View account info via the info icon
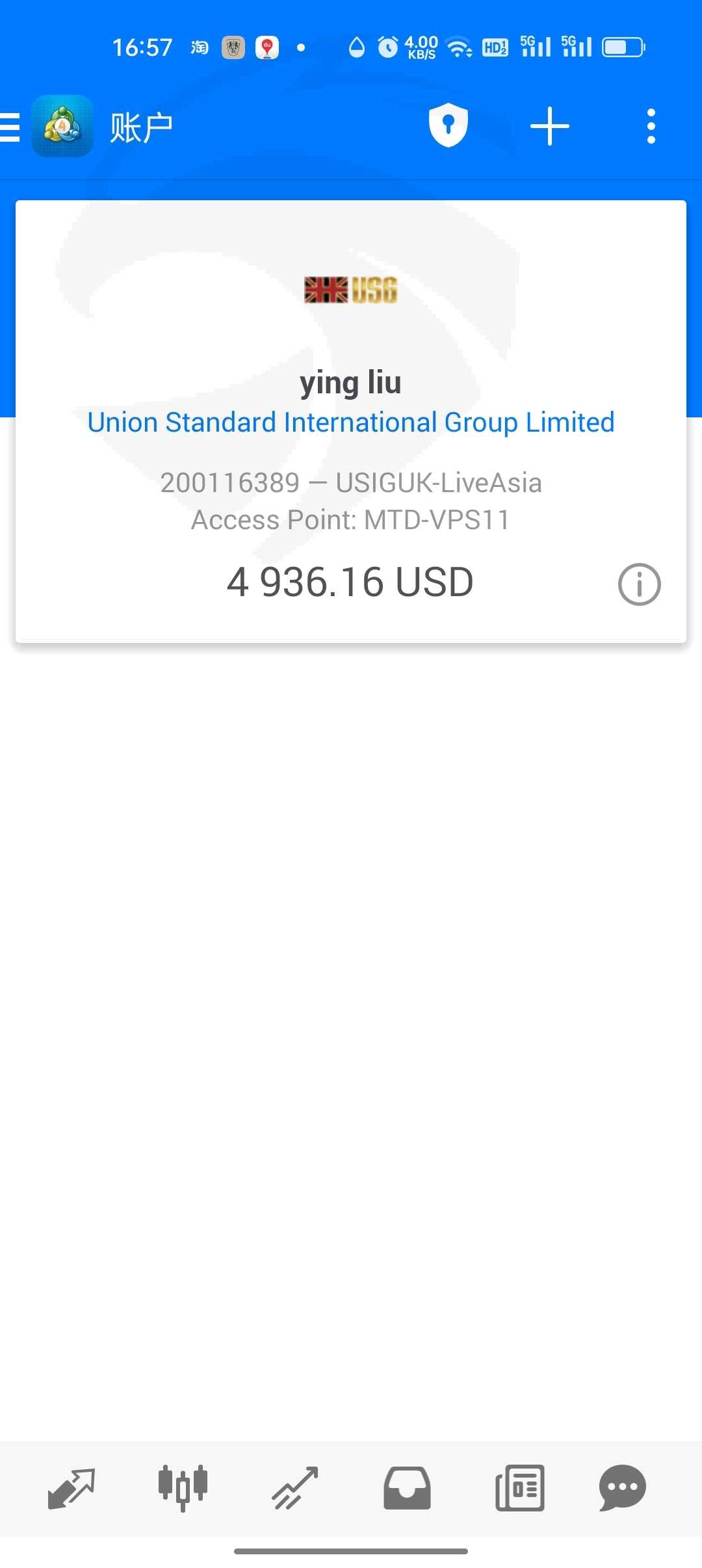The width and height of the screenshot is (702, 1568). coord(639,584)
